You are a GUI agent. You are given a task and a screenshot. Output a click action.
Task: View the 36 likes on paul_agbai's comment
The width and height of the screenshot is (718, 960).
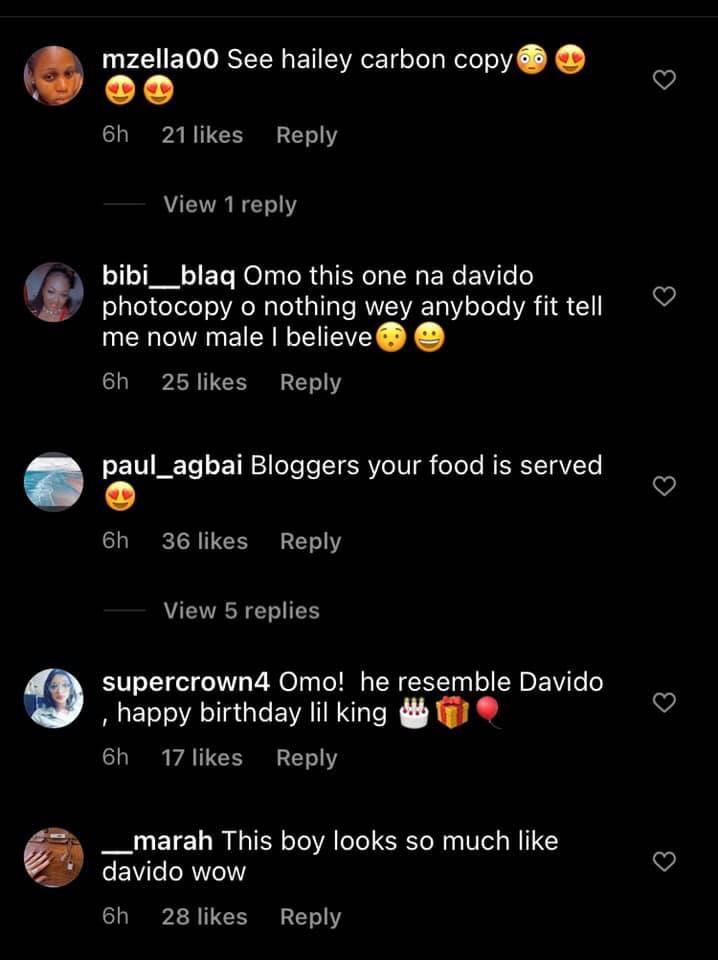[204, 541]
